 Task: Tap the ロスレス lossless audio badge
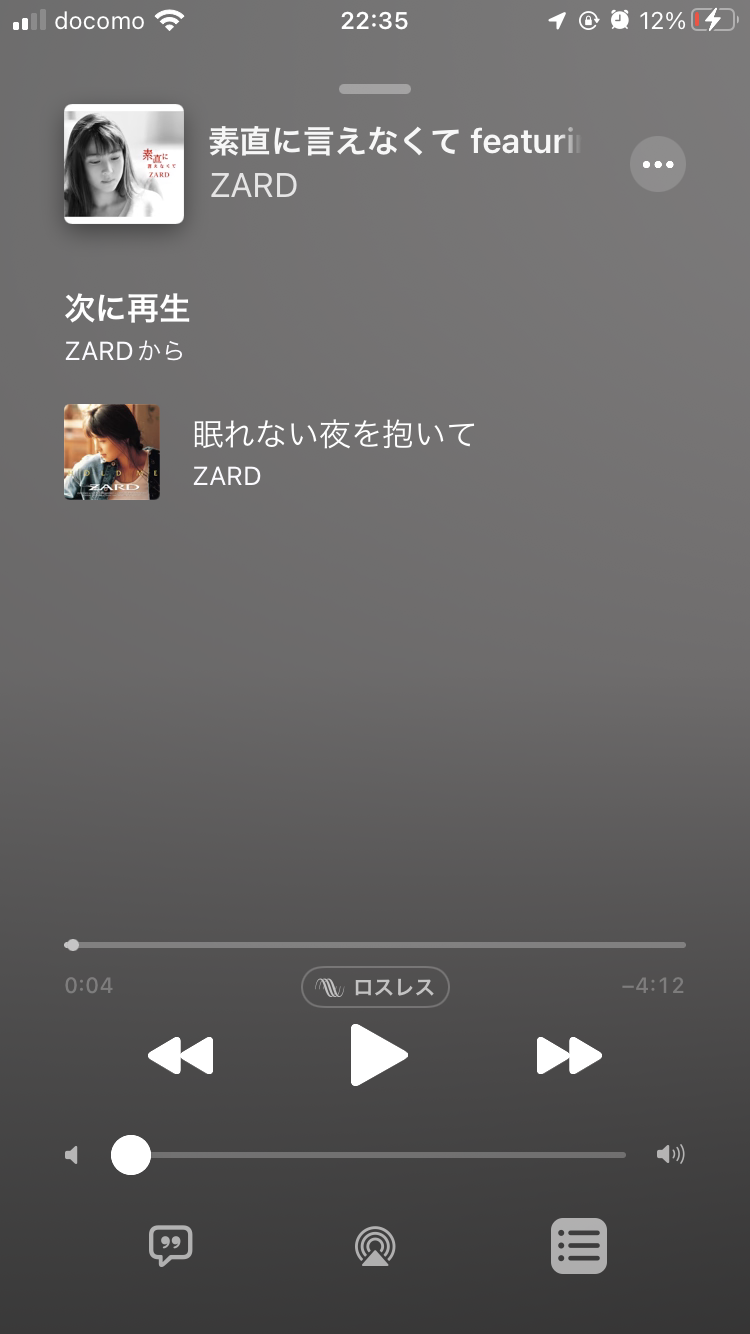coord(375,987)
